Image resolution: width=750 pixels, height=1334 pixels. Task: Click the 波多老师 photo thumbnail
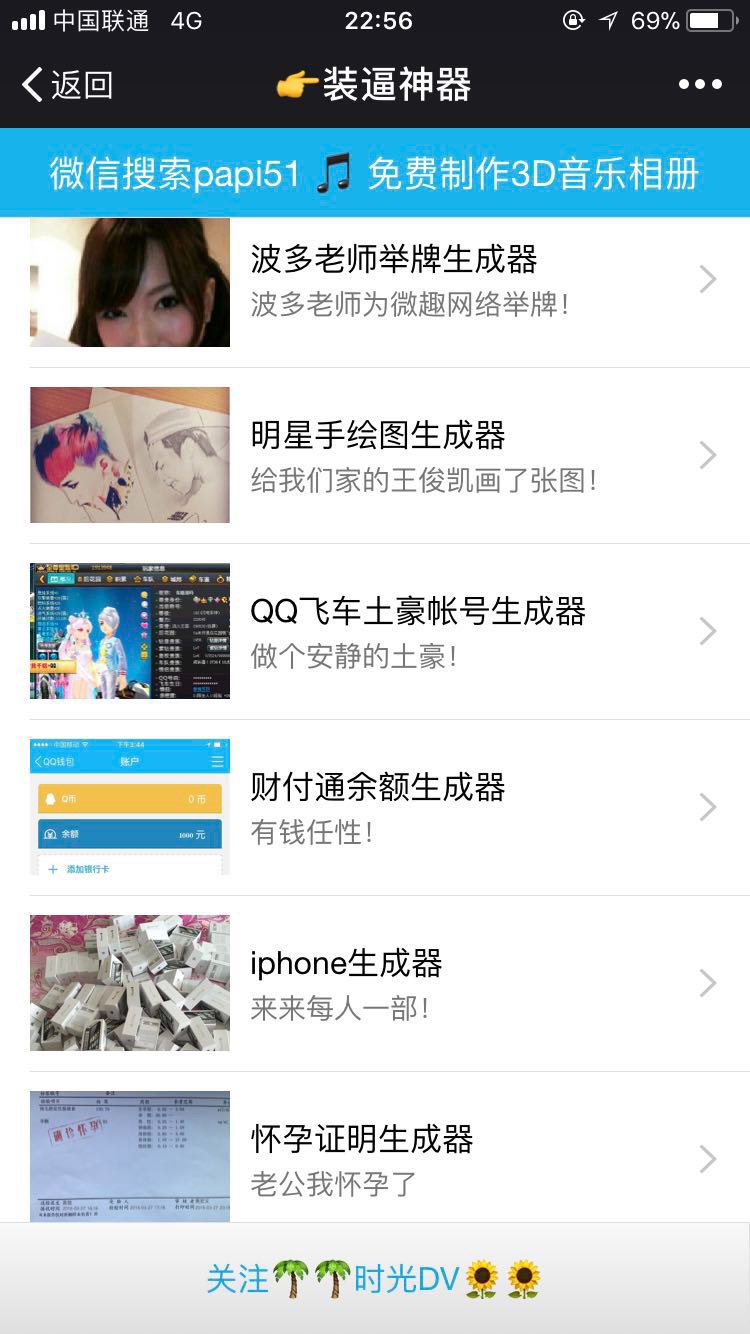click(128, 281)
